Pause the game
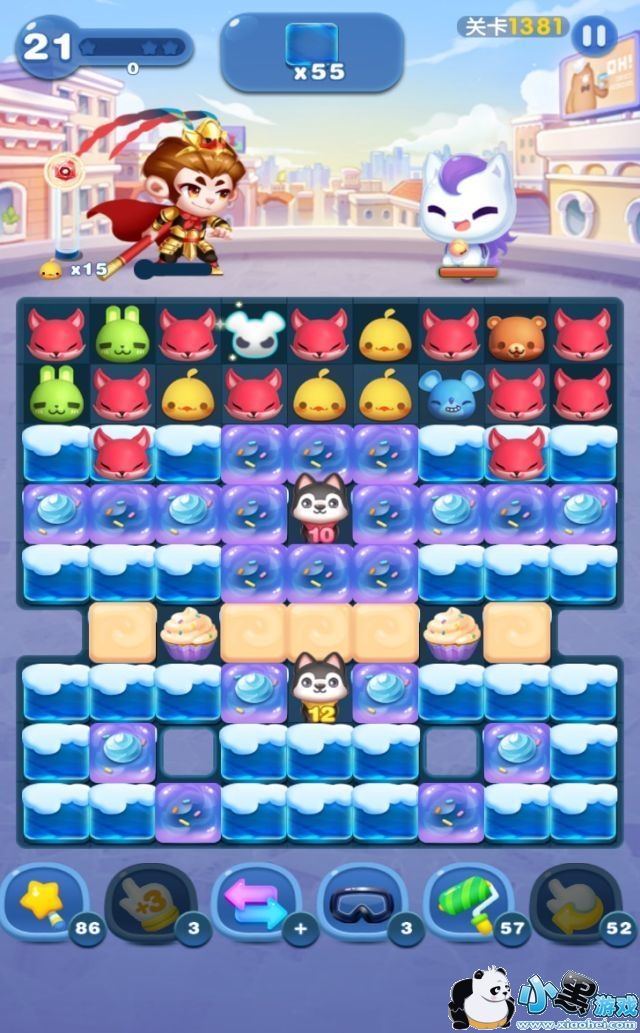 point(593,36)
